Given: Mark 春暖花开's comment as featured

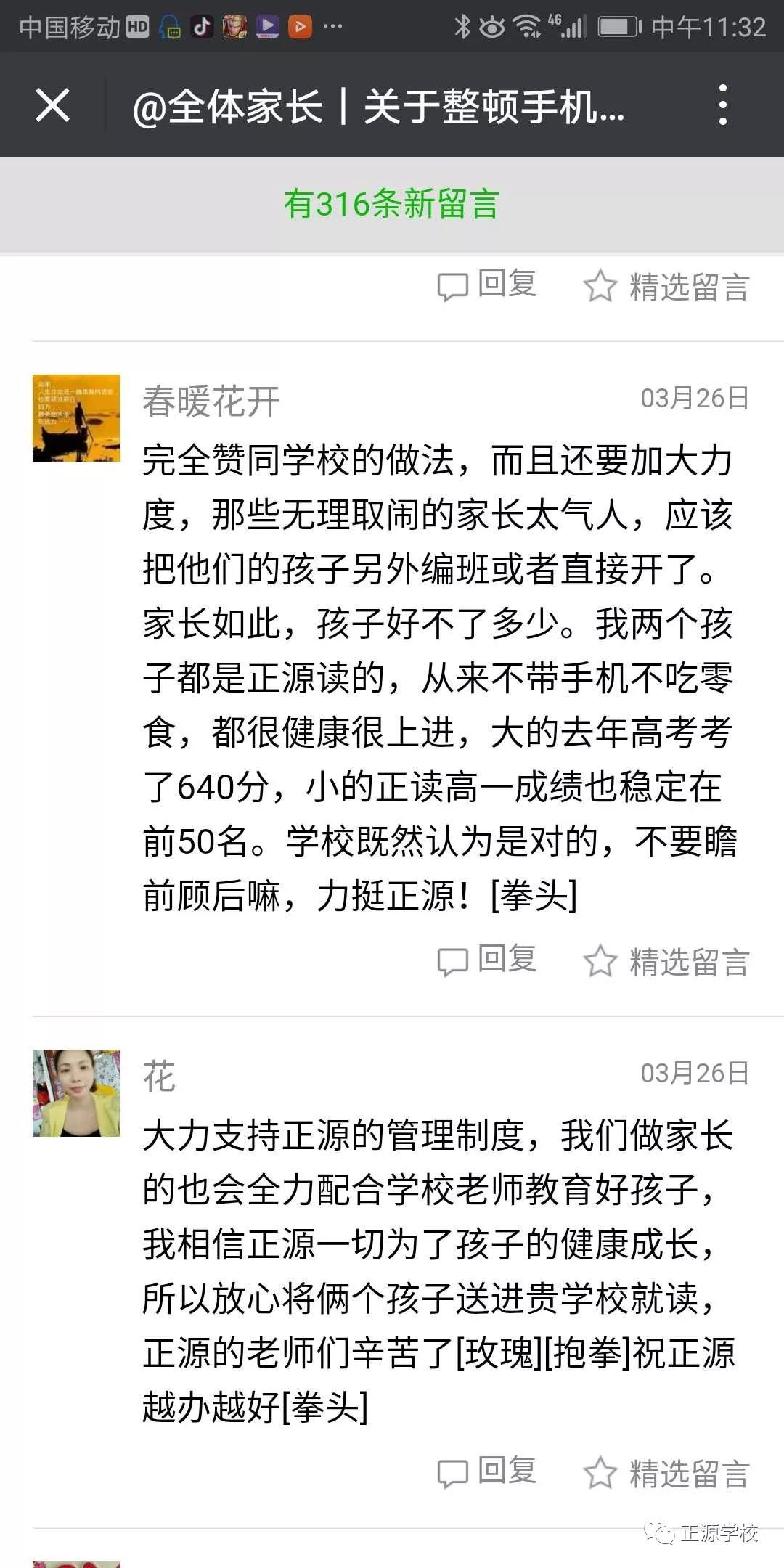Looking at the screenshot, I should [x=666, y=961].
